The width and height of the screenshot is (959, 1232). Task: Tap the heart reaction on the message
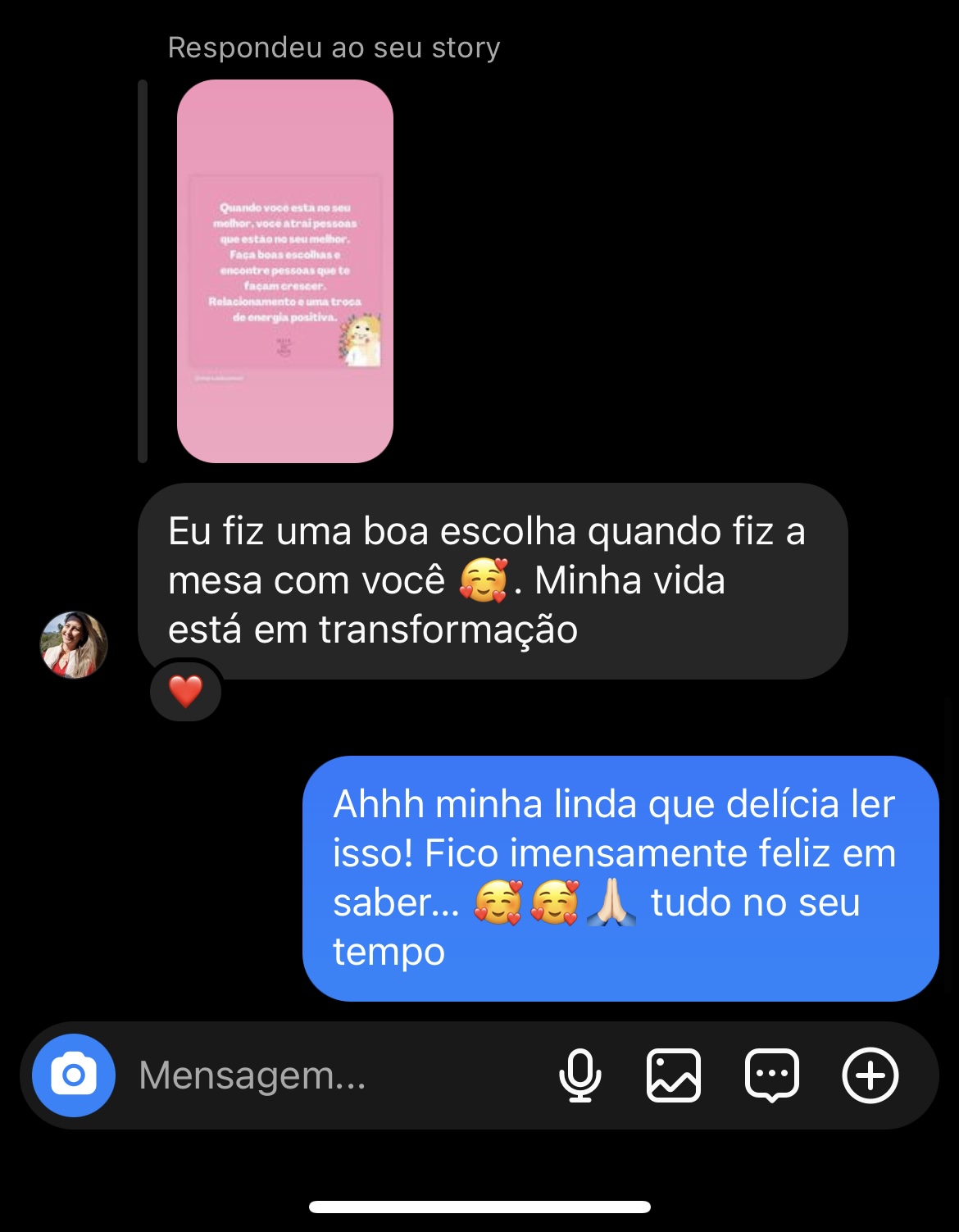point(186,691)
